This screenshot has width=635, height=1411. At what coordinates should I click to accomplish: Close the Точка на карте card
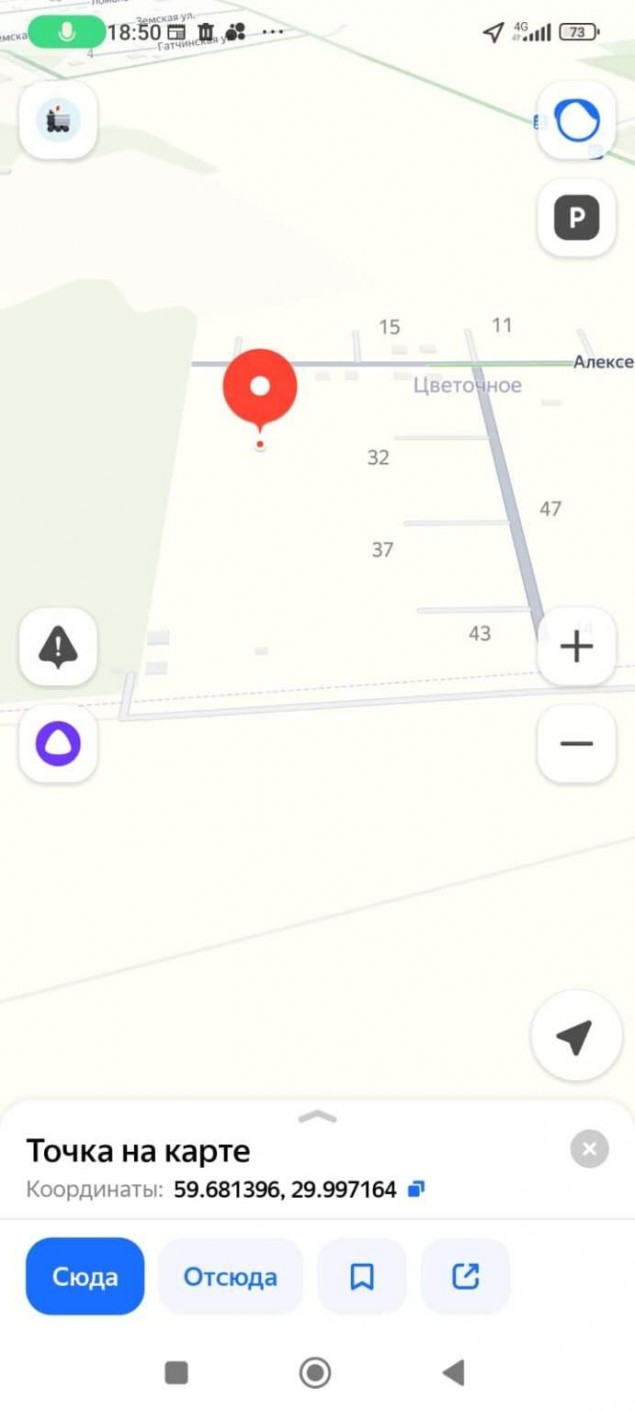tap(589, 1149)
